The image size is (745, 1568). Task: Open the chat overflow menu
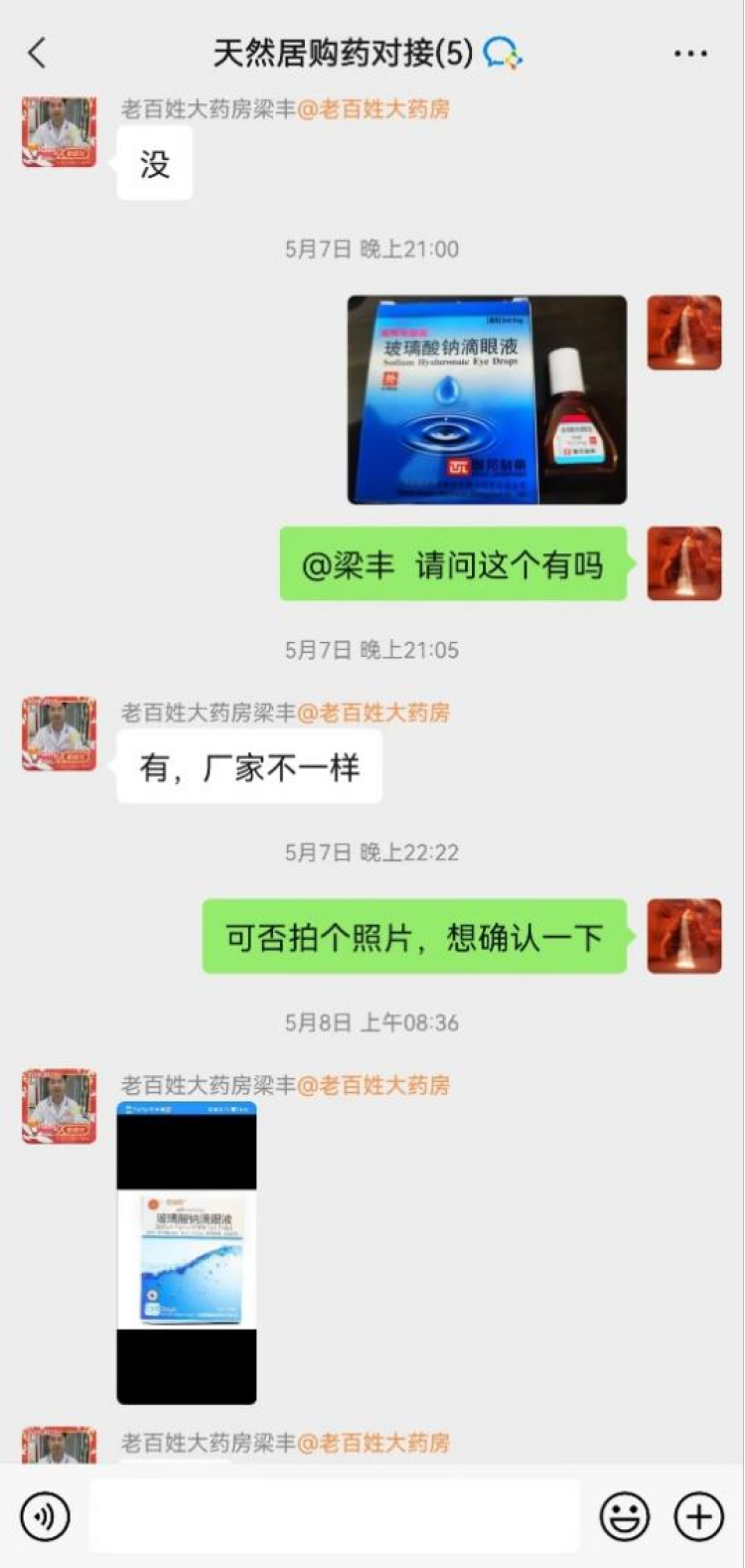[x=690, y=54]
